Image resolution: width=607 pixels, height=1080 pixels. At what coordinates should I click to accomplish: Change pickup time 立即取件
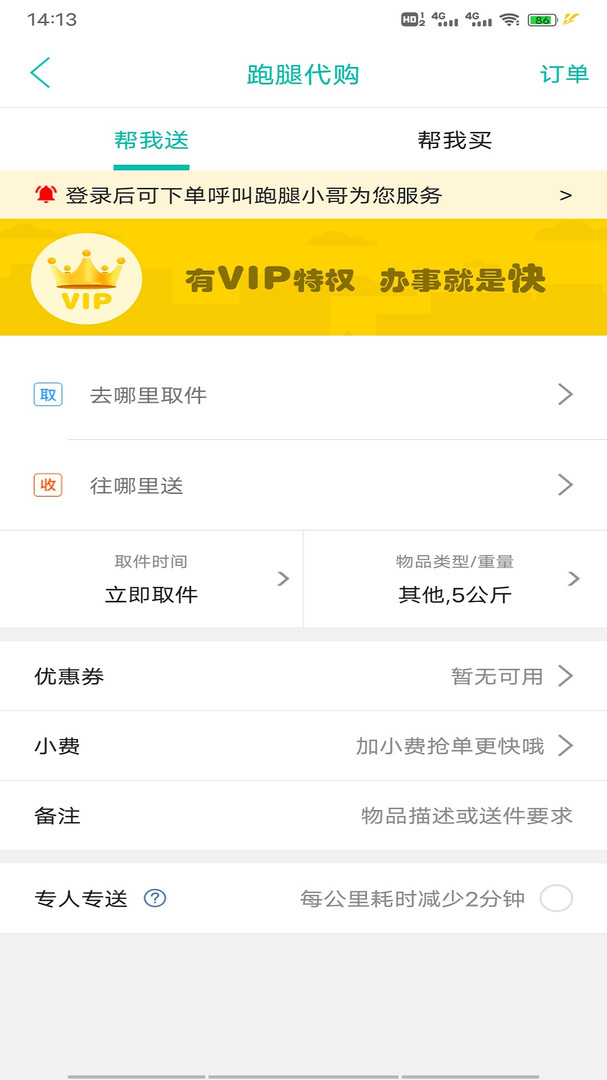tap(152, 580)
